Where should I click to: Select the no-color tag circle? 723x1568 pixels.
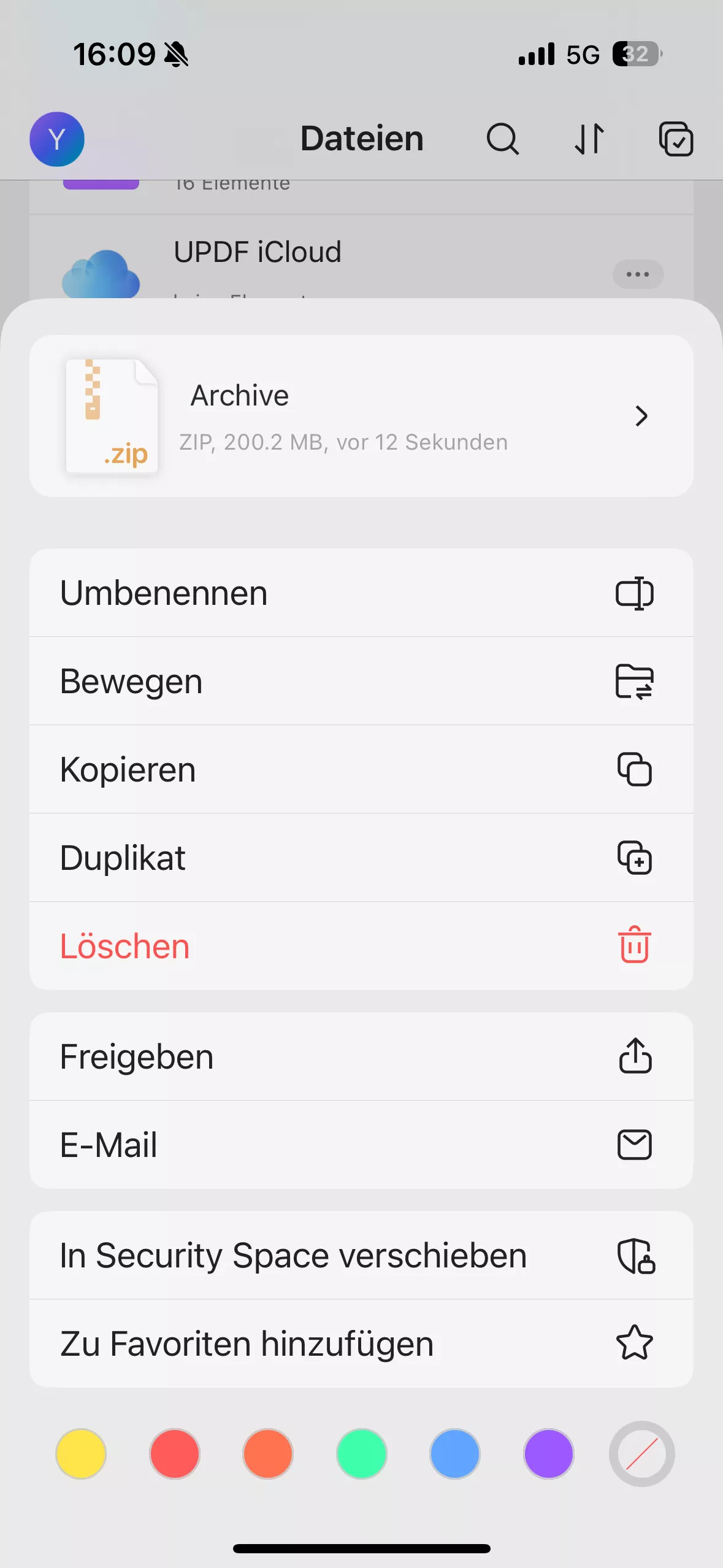tap(641, 1454)
